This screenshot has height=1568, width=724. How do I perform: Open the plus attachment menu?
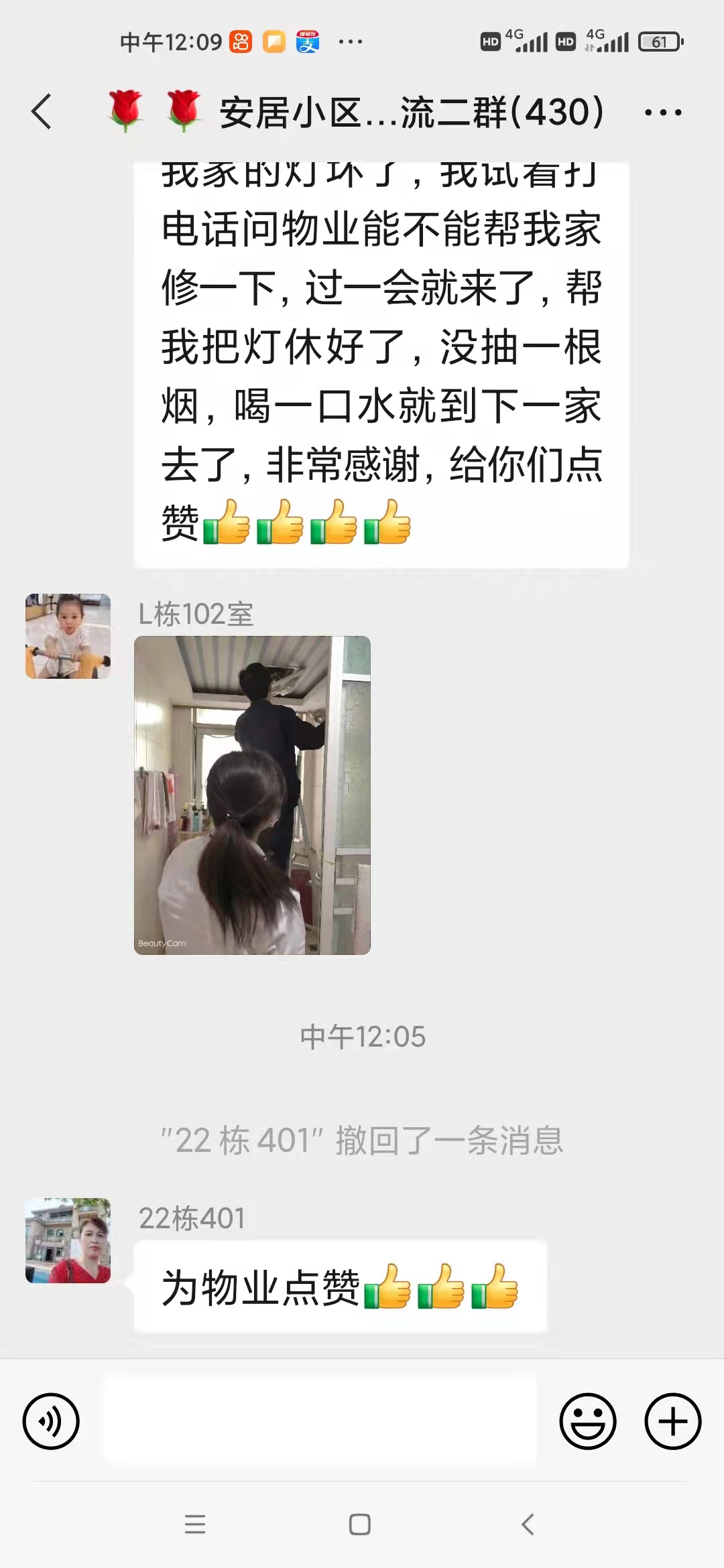(x=672, y=1421)
